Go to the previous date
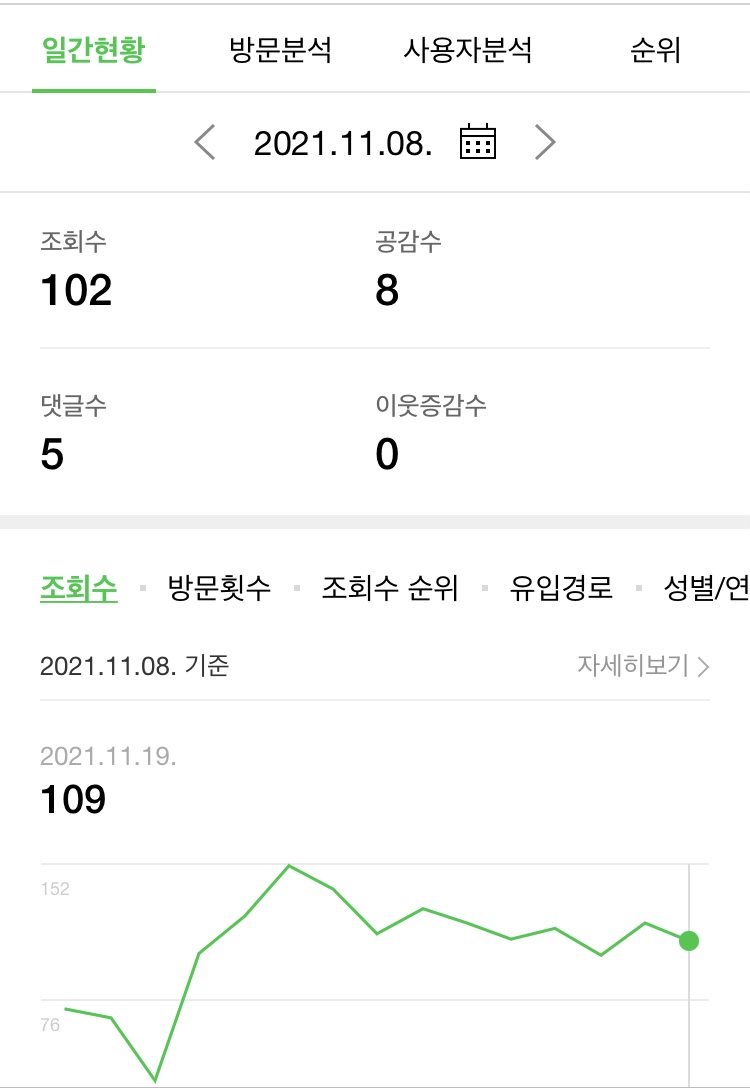Viewport: 750px width, 1088px height. click(205, 143)
